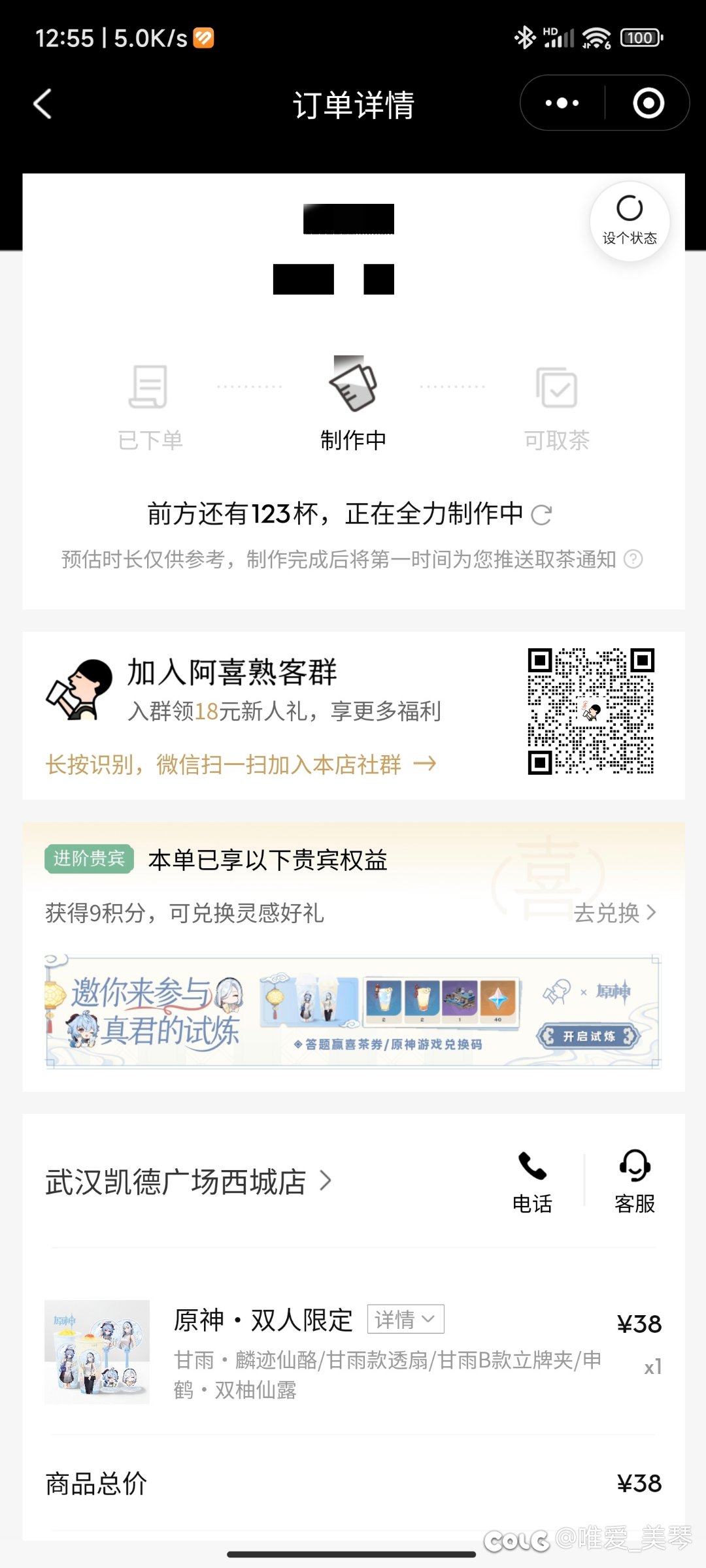Open the store page for 武汉凯德广场西城店
Screen dimensions: 706x1568
tap(188, 1181)
